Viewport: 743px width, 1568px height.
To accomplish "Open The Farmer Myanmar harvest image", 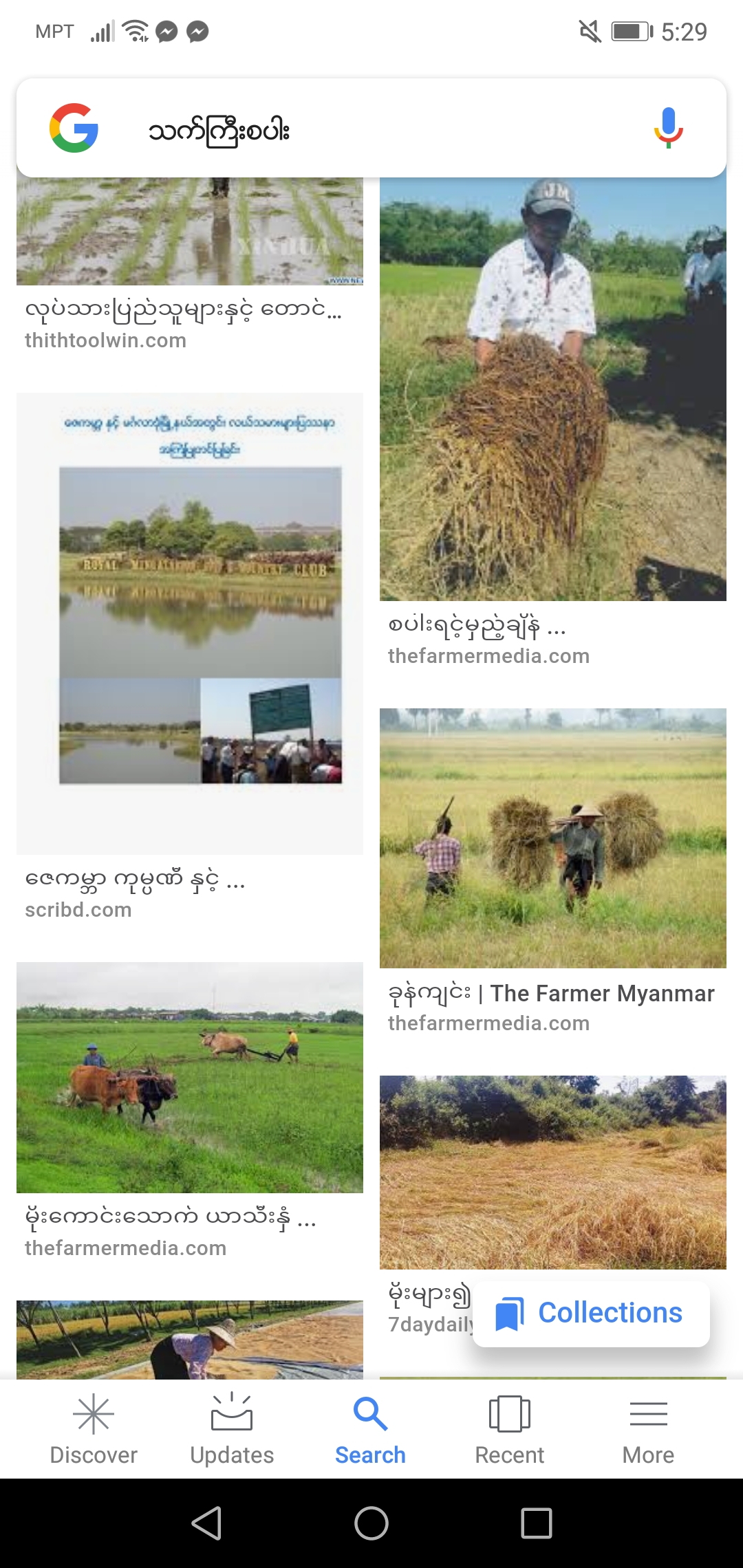I will coord(553,838).
